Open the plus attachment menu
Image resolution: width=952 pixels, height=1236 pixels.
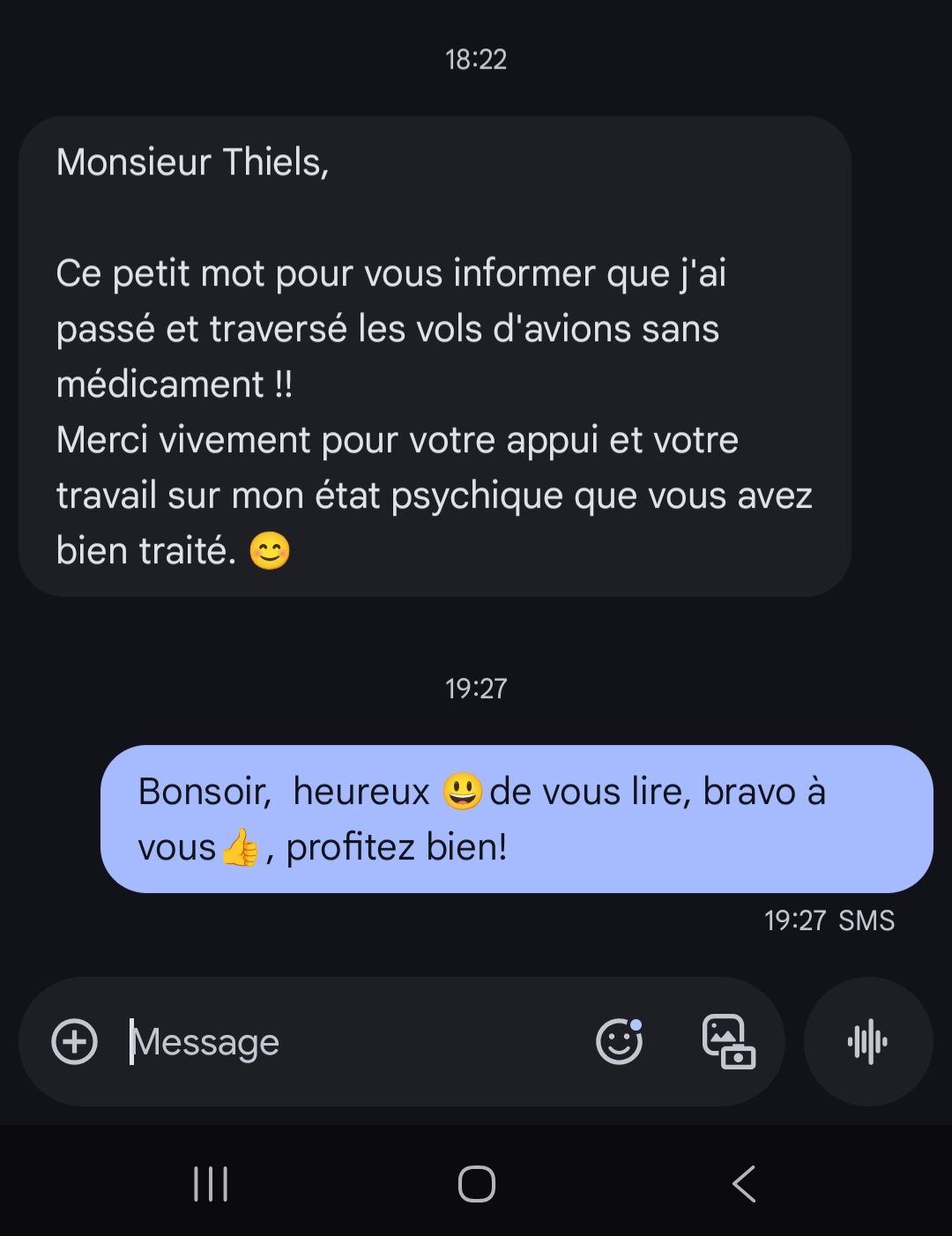[74, 1042]
